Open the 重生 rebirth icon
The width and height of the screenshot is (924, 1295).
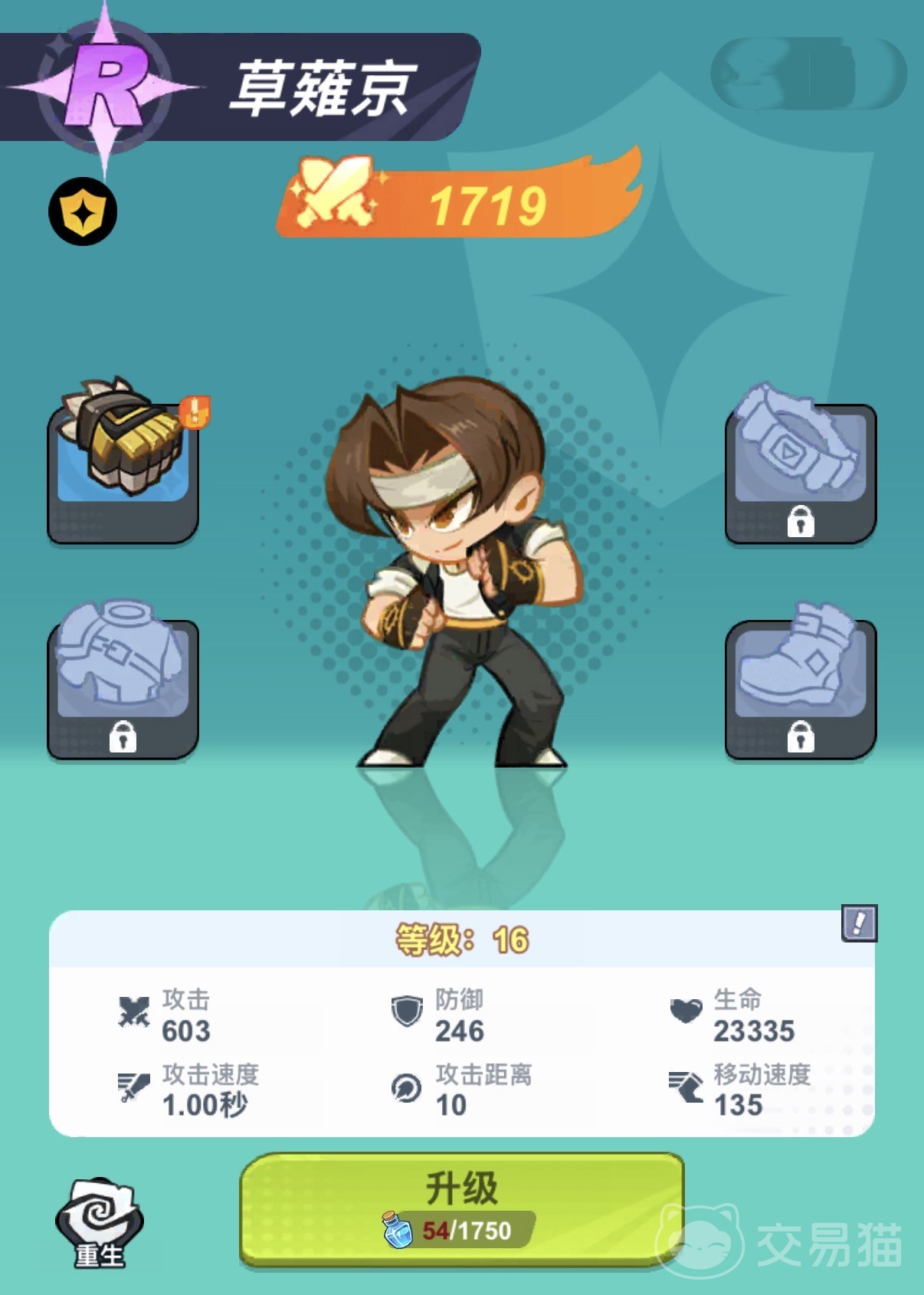tap(99, 1223)
